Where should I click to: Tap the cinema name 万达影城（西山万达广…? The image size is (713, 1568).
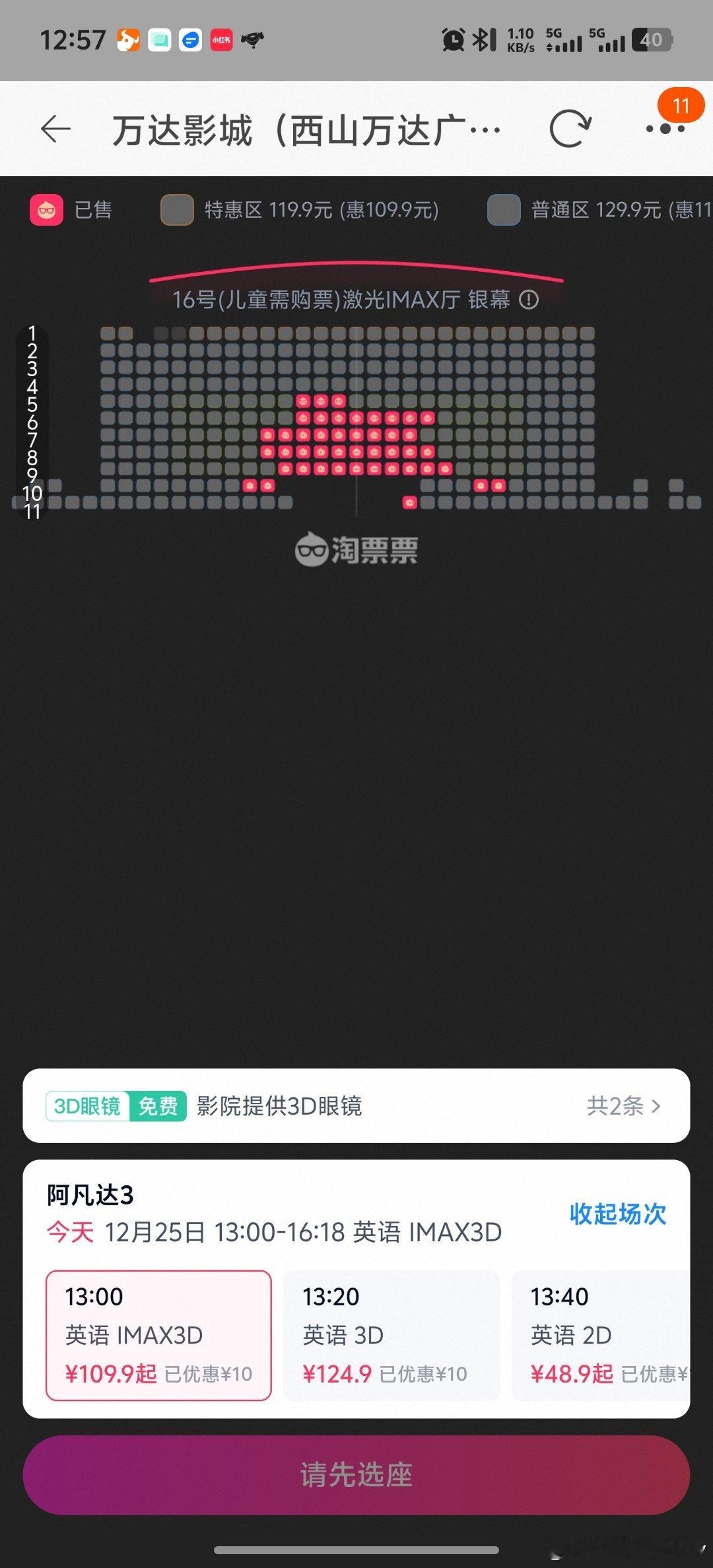[x=304, y=129]
